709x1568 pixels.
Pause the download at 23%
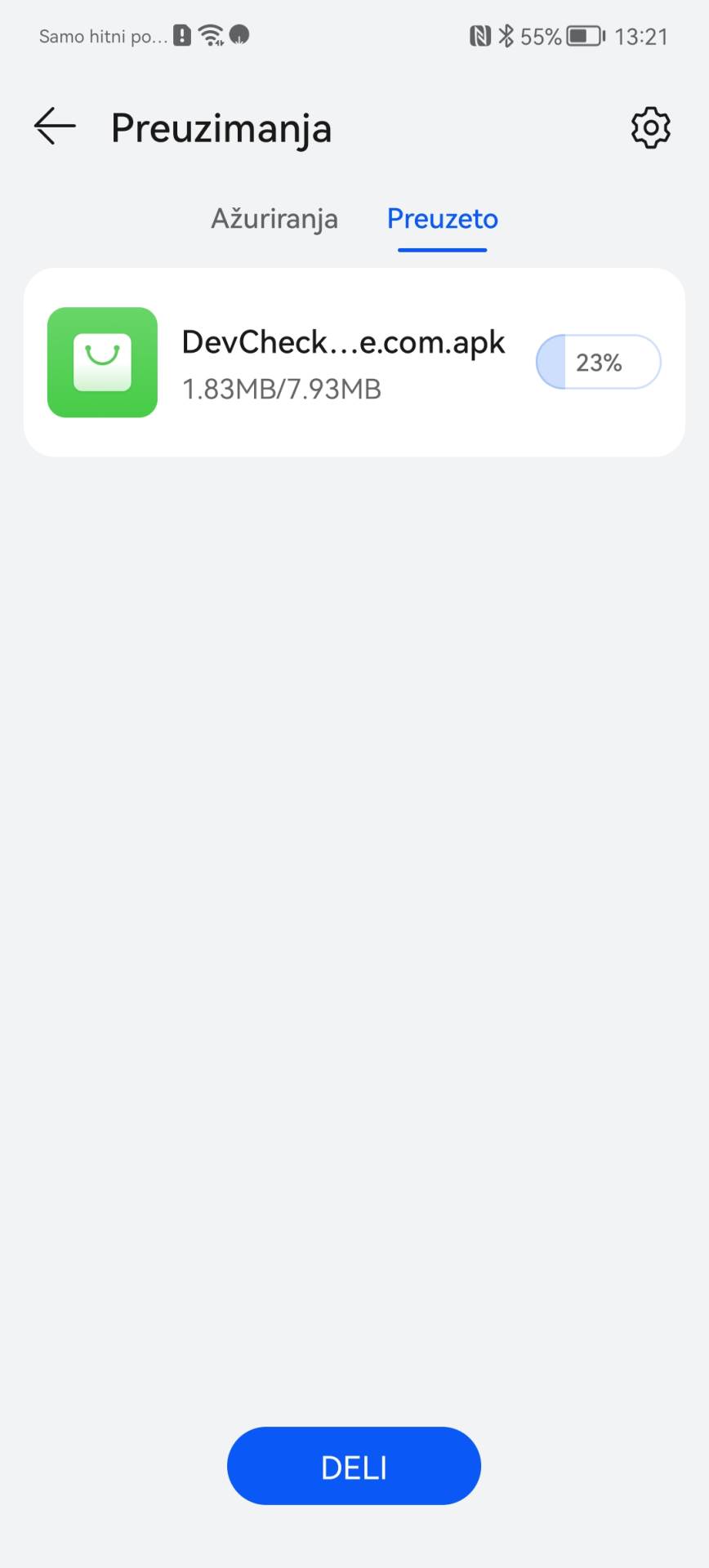(598, 362)
